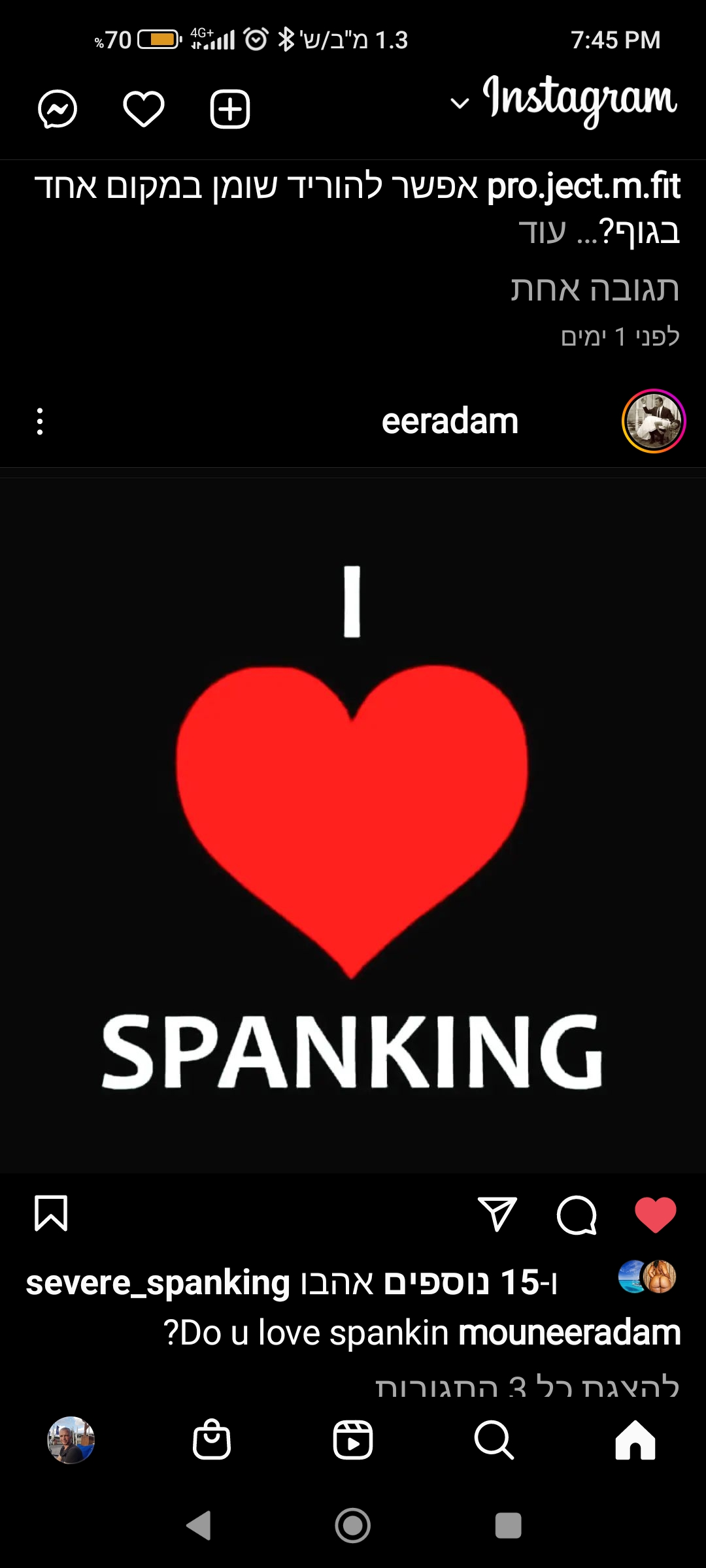706x1568 pixels.
Task: Switch to the Search tab
Action: (x=494, y=1440)
